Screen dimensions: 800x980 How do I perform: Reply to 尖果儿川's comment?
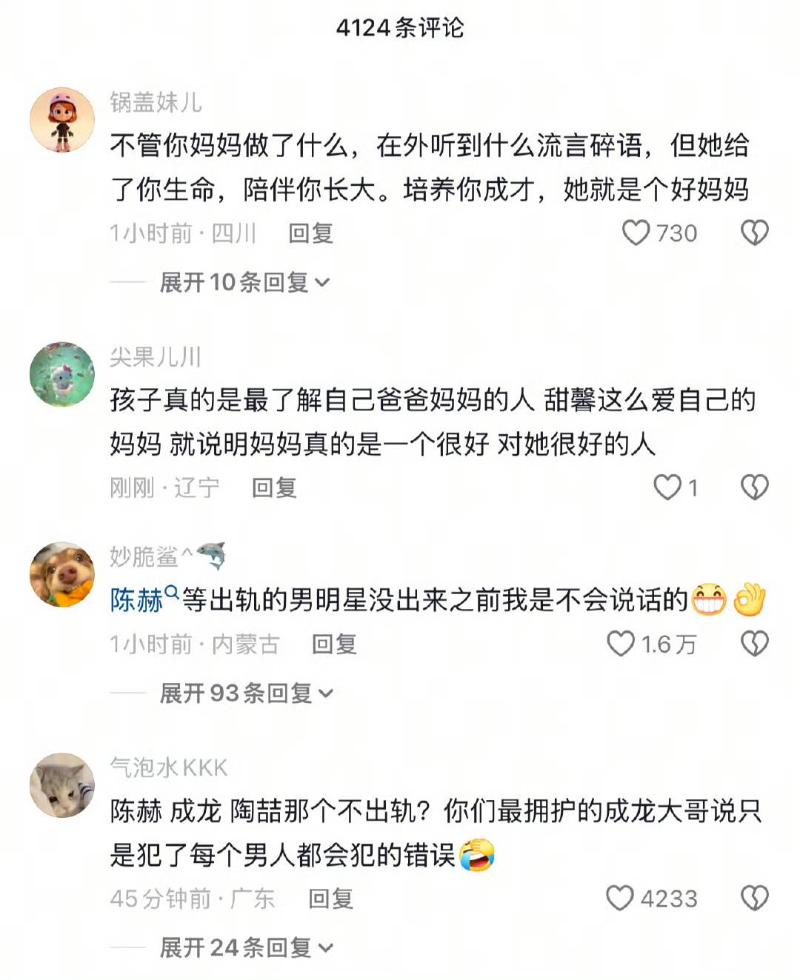point(274,487)
